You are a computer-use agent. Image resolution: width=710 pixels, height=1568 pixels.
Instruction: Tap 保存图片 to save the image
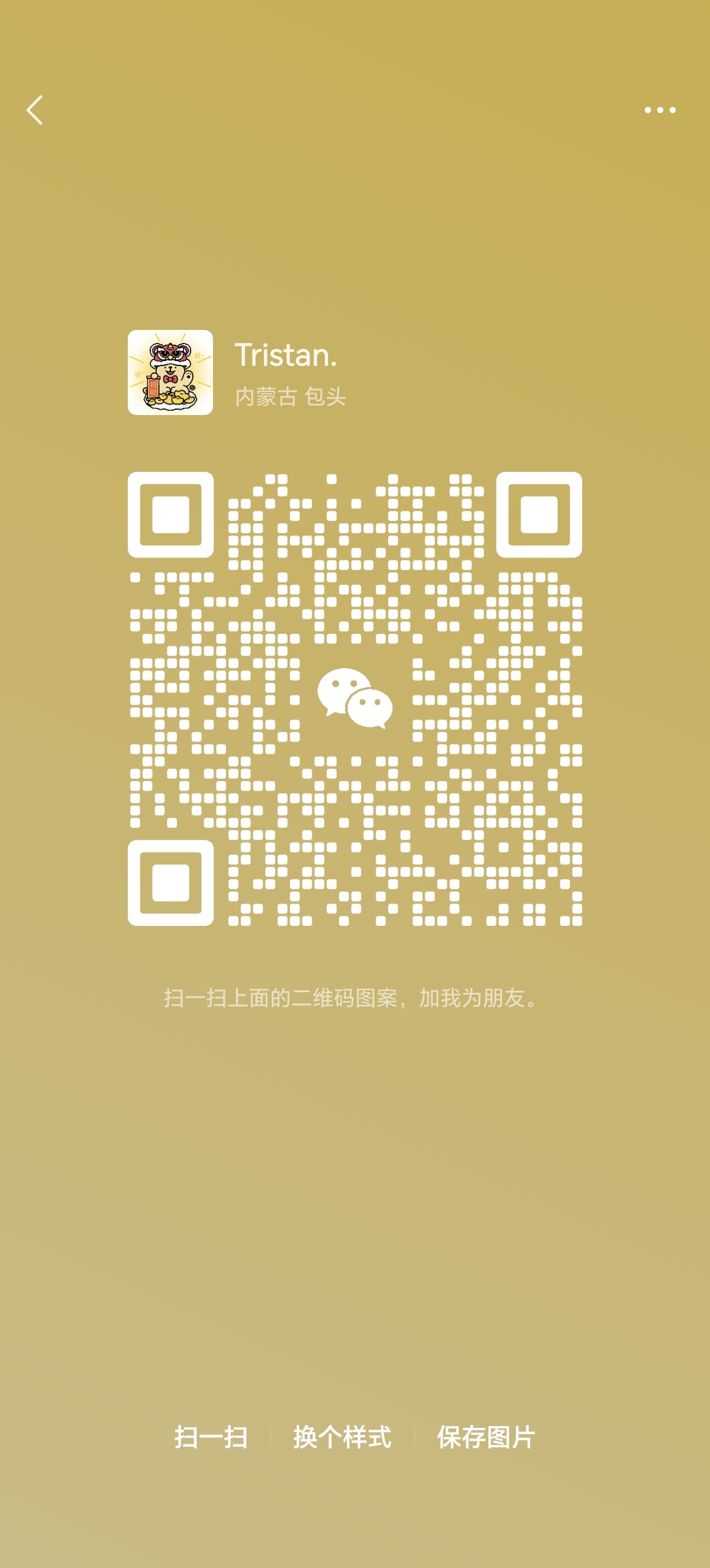(x=486, y=1437)
